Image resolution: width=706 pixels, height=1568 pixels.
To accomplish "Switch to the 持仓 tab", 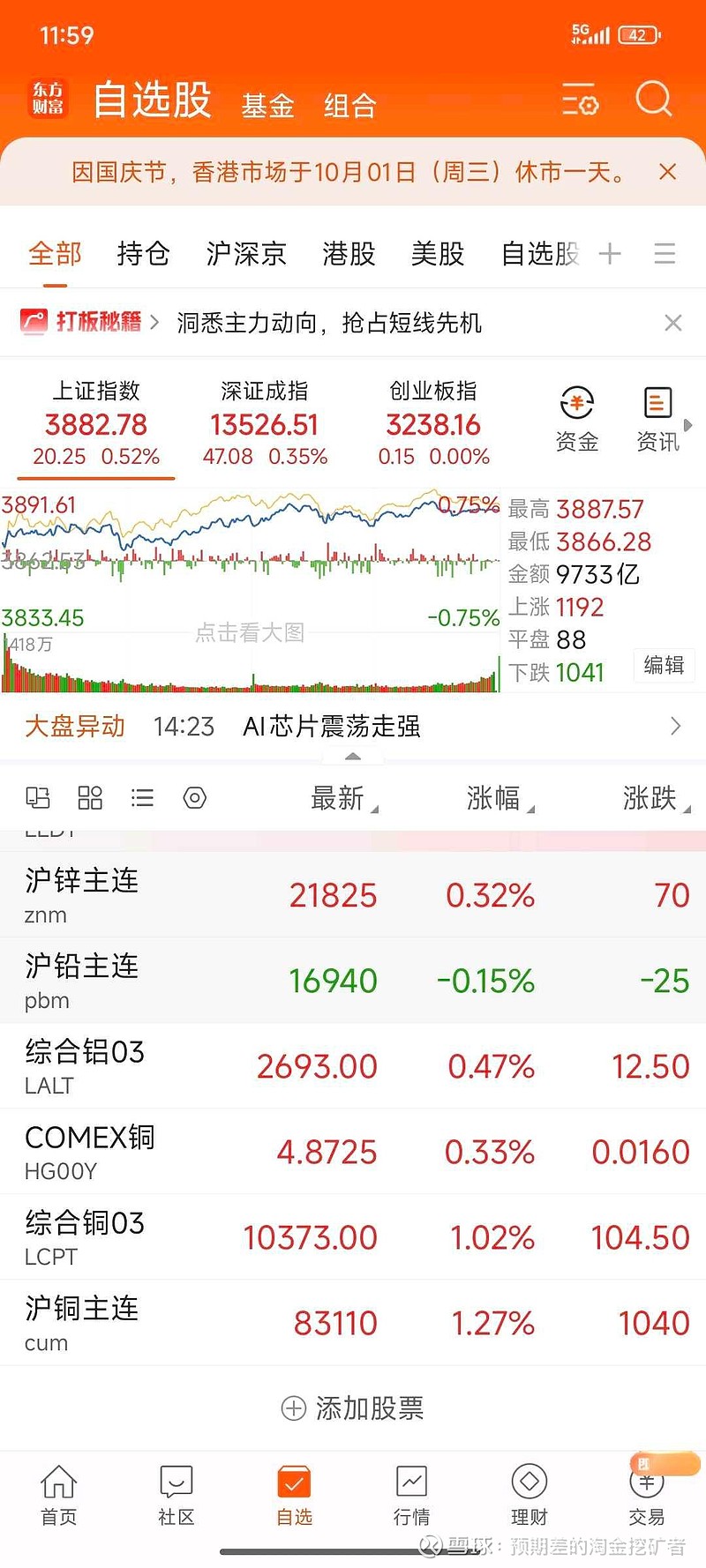I will click(x=143, y=254).
